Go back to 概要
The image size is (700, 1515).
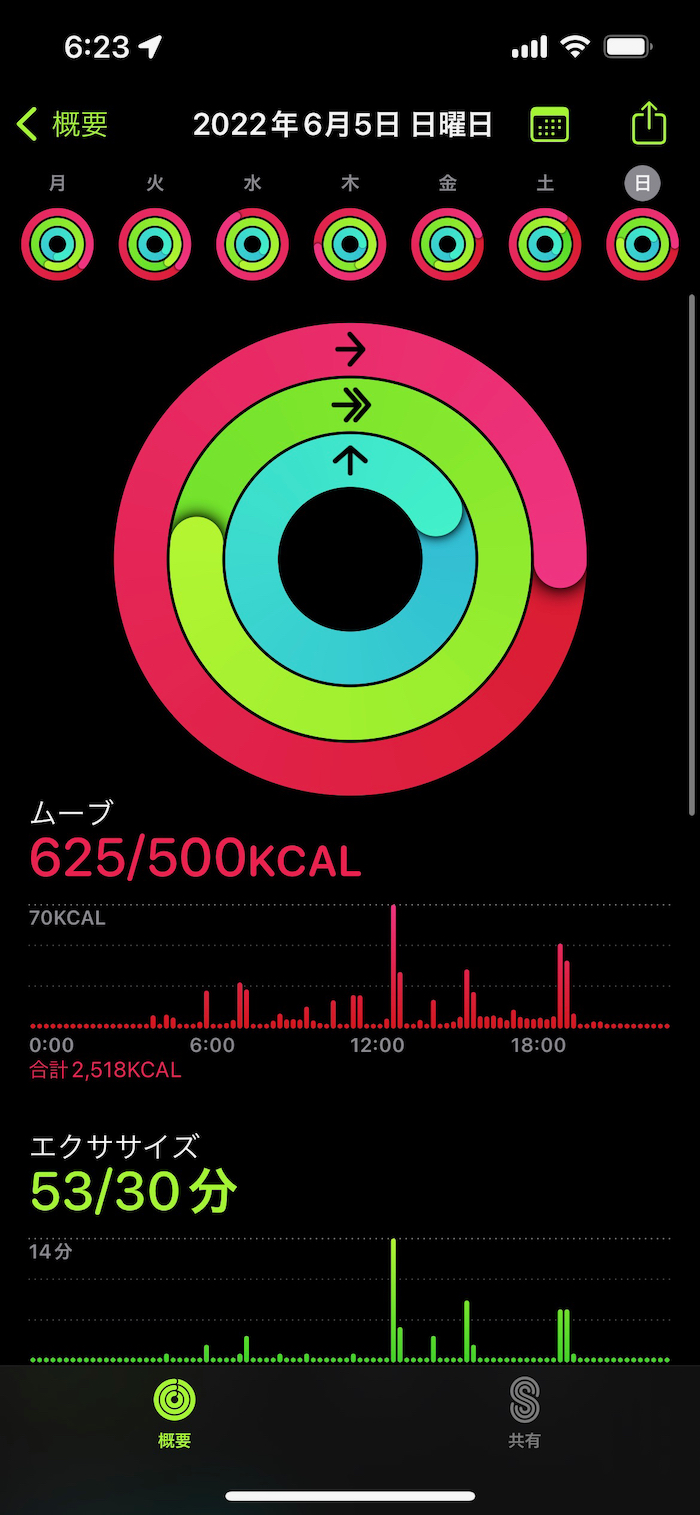62,125
